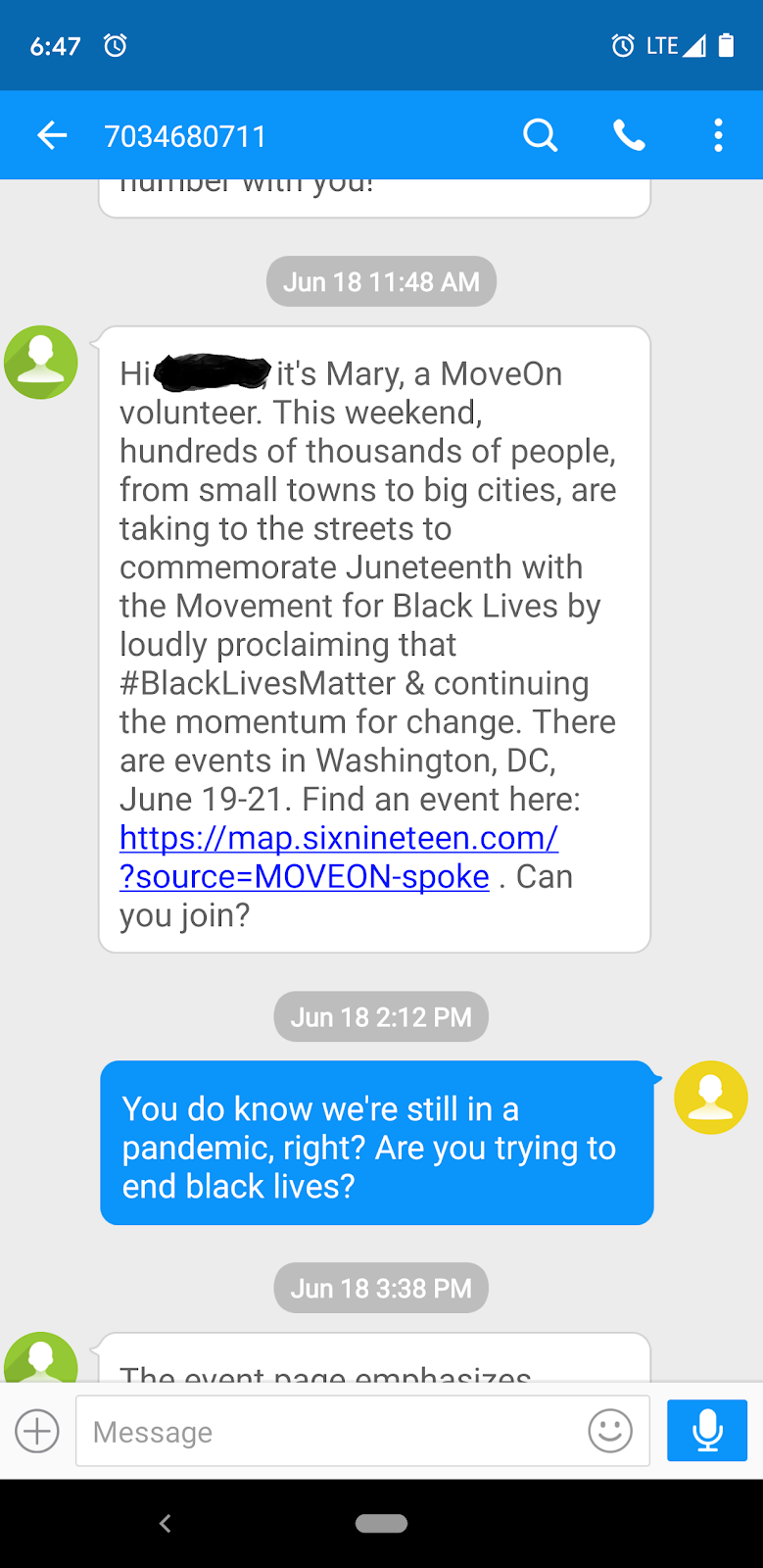Open the emoji picker
This screenshot has height=1568, width=763.
(x=609, y=1432)
